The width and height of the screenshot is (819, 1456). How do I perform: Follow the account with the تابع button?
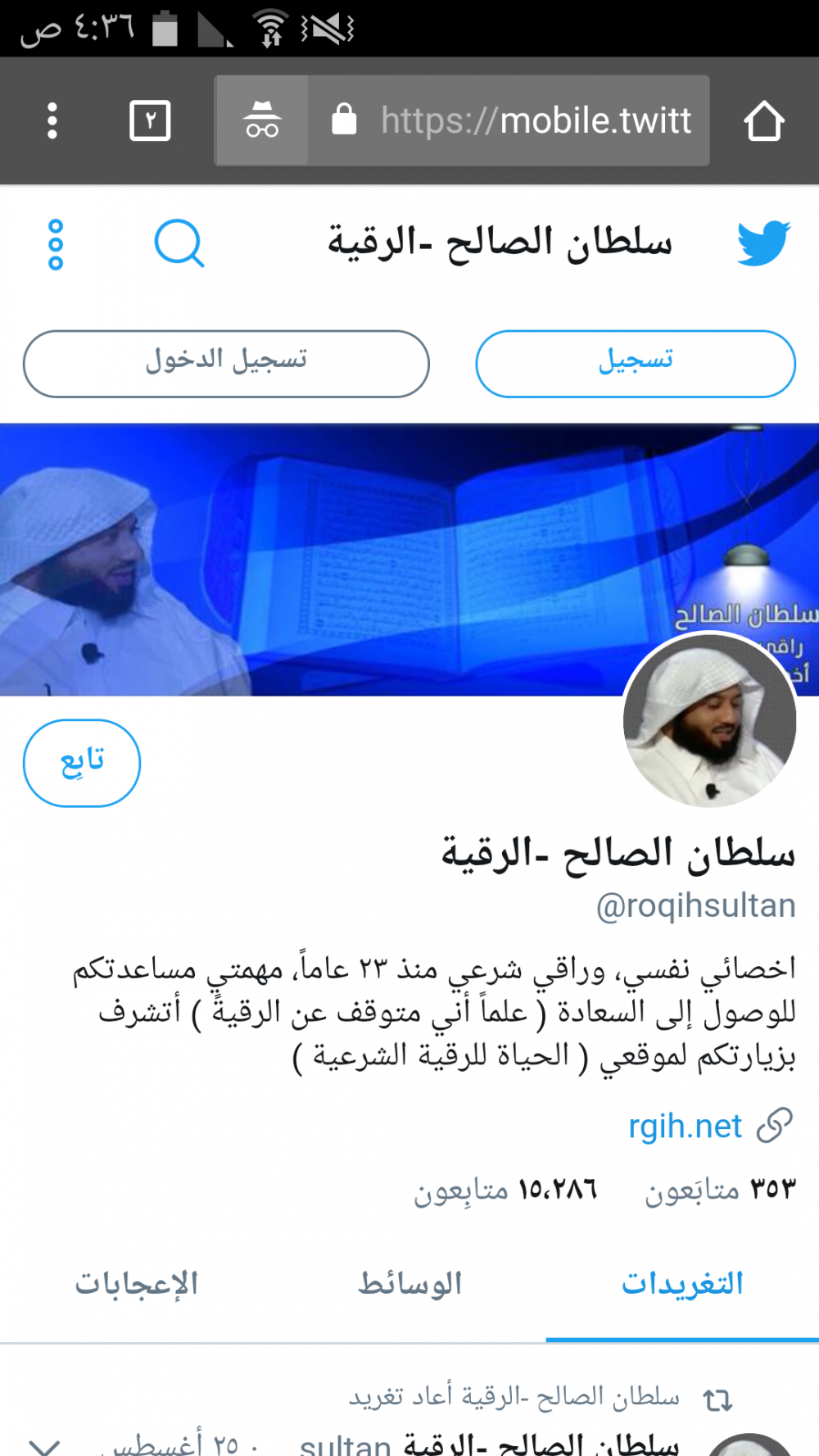click(x=82, y=763)
